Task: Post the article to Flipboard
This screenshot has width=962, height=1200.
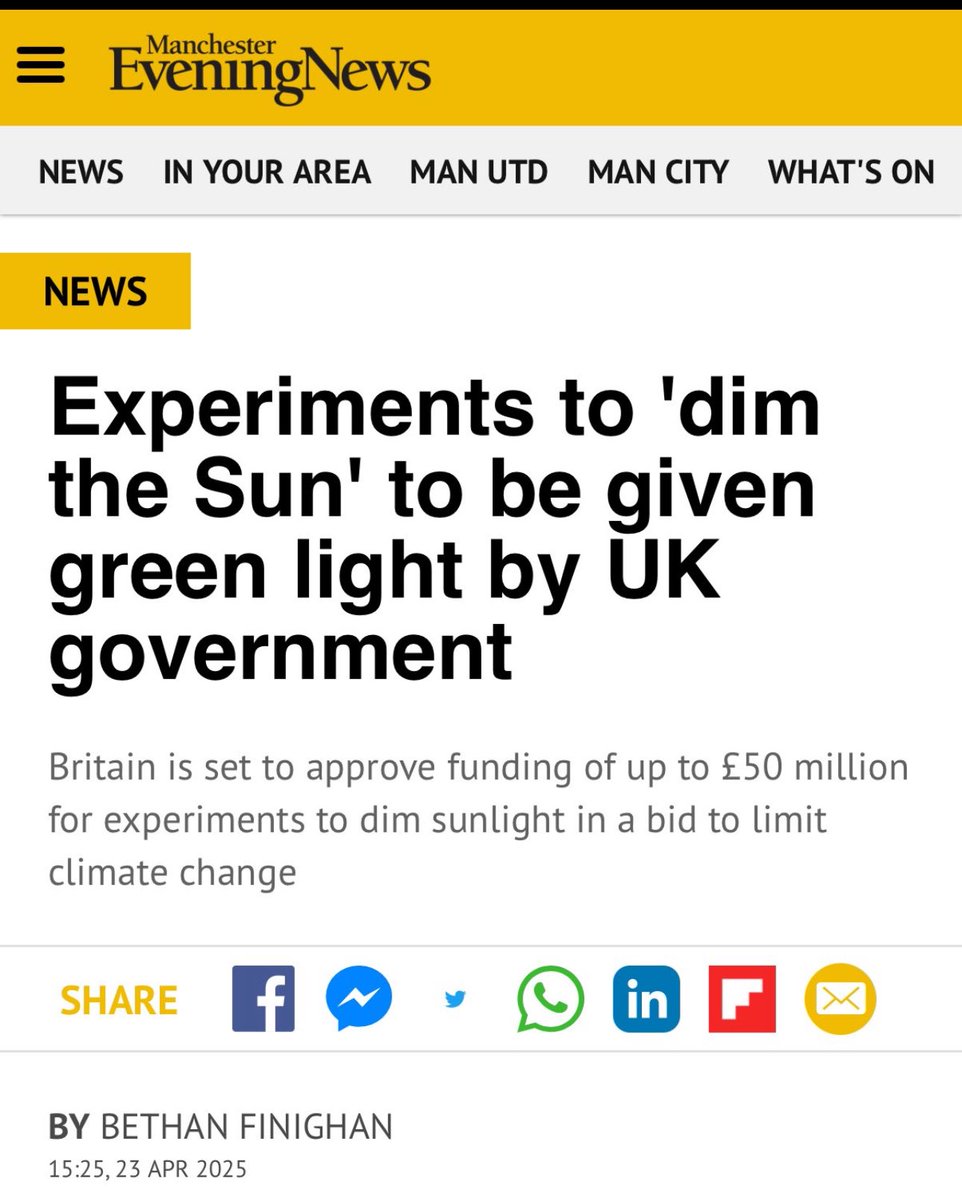Action: pos(742,999)
